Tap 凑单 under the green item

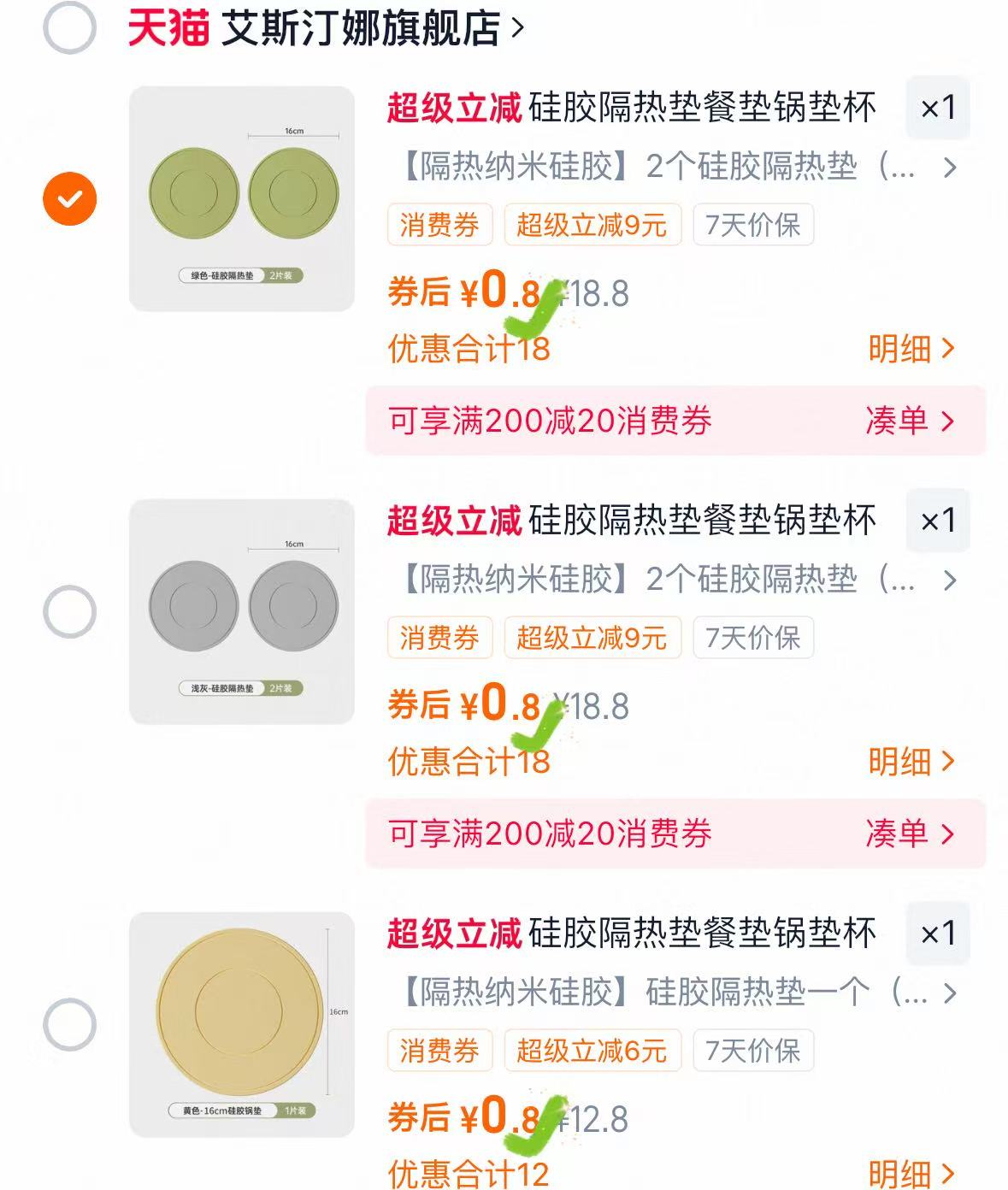tap(908, 421)
